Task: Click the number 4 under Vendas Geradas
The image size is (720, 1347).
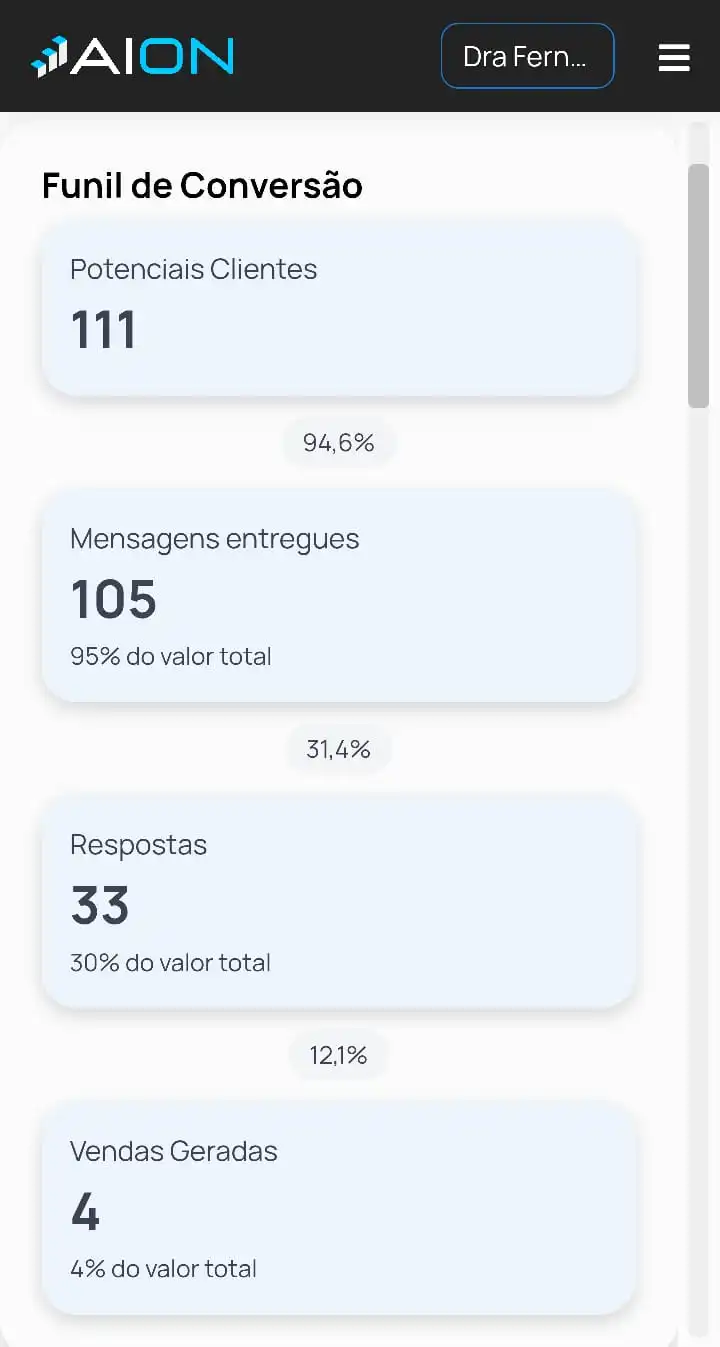Action: [x=84, y=1212]
